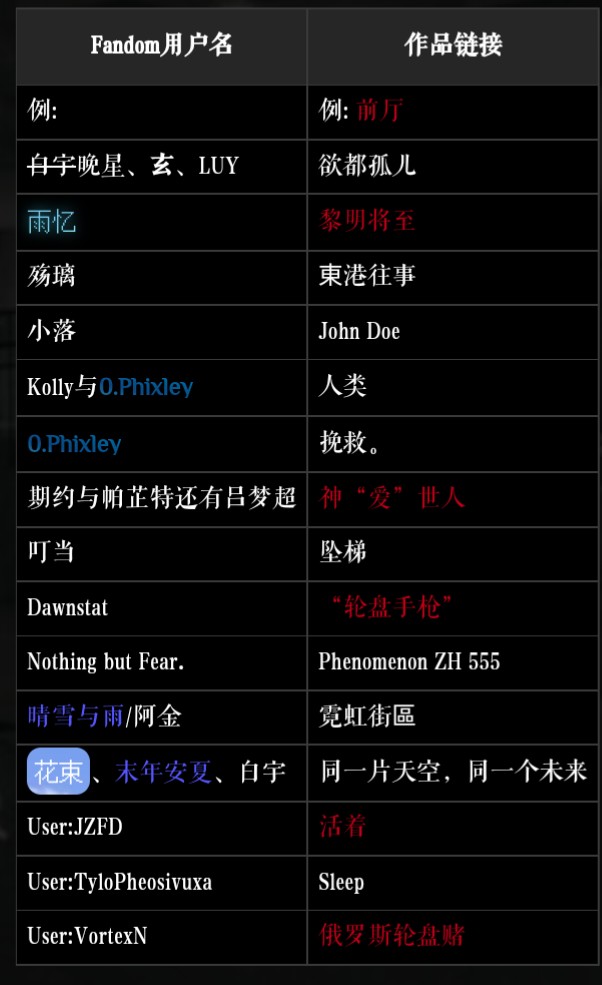Open the 神“爱”世人 work link
The image size is (602, 985).
pos(392,498)
